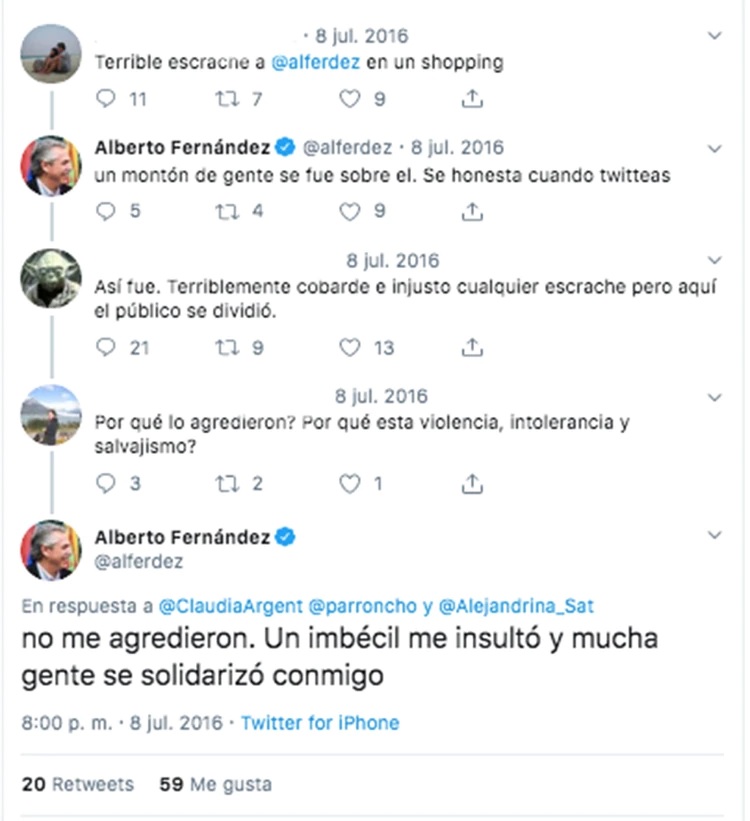Retweet the 'Por qué lo agredieron' tweet

[x=227, y=483]
